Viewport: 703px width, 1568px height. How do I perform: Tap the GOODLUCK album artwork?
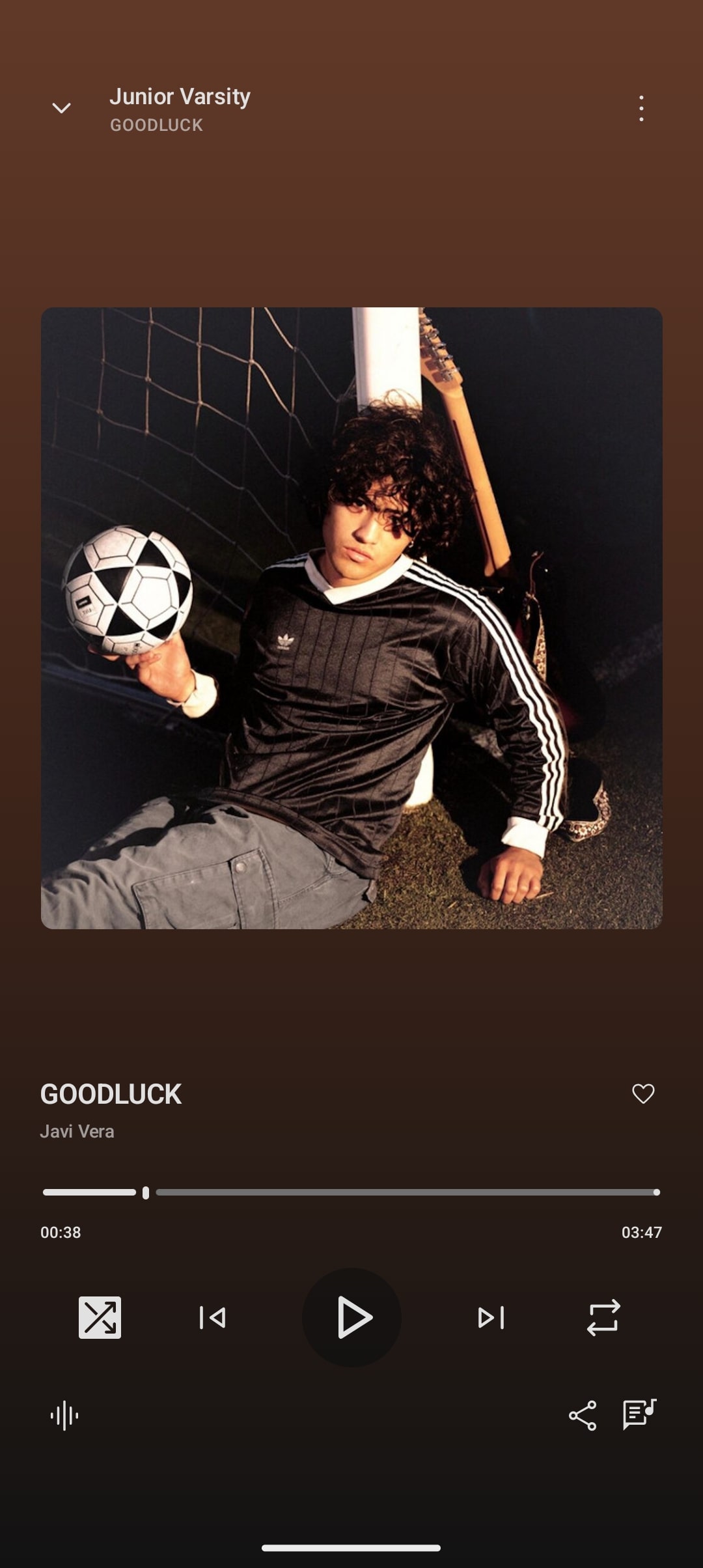click(351, 618)
